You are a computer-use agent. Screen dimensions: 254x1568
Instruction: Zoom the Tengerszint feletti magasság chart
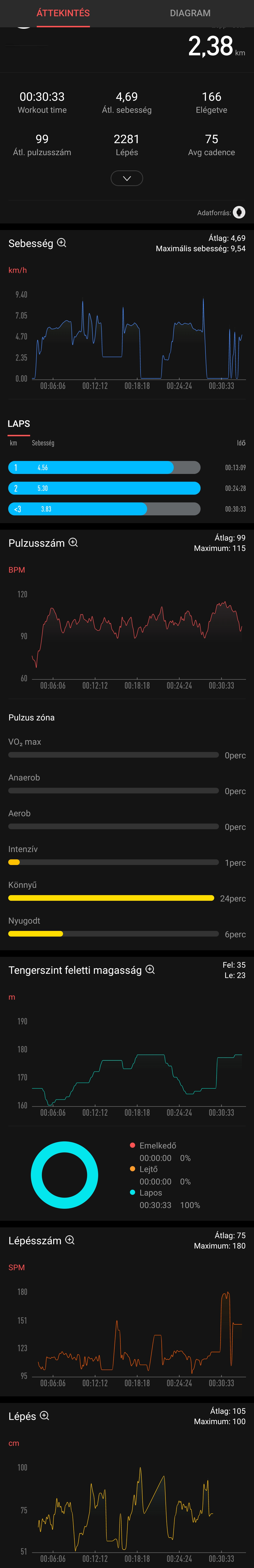click(150, 970)
